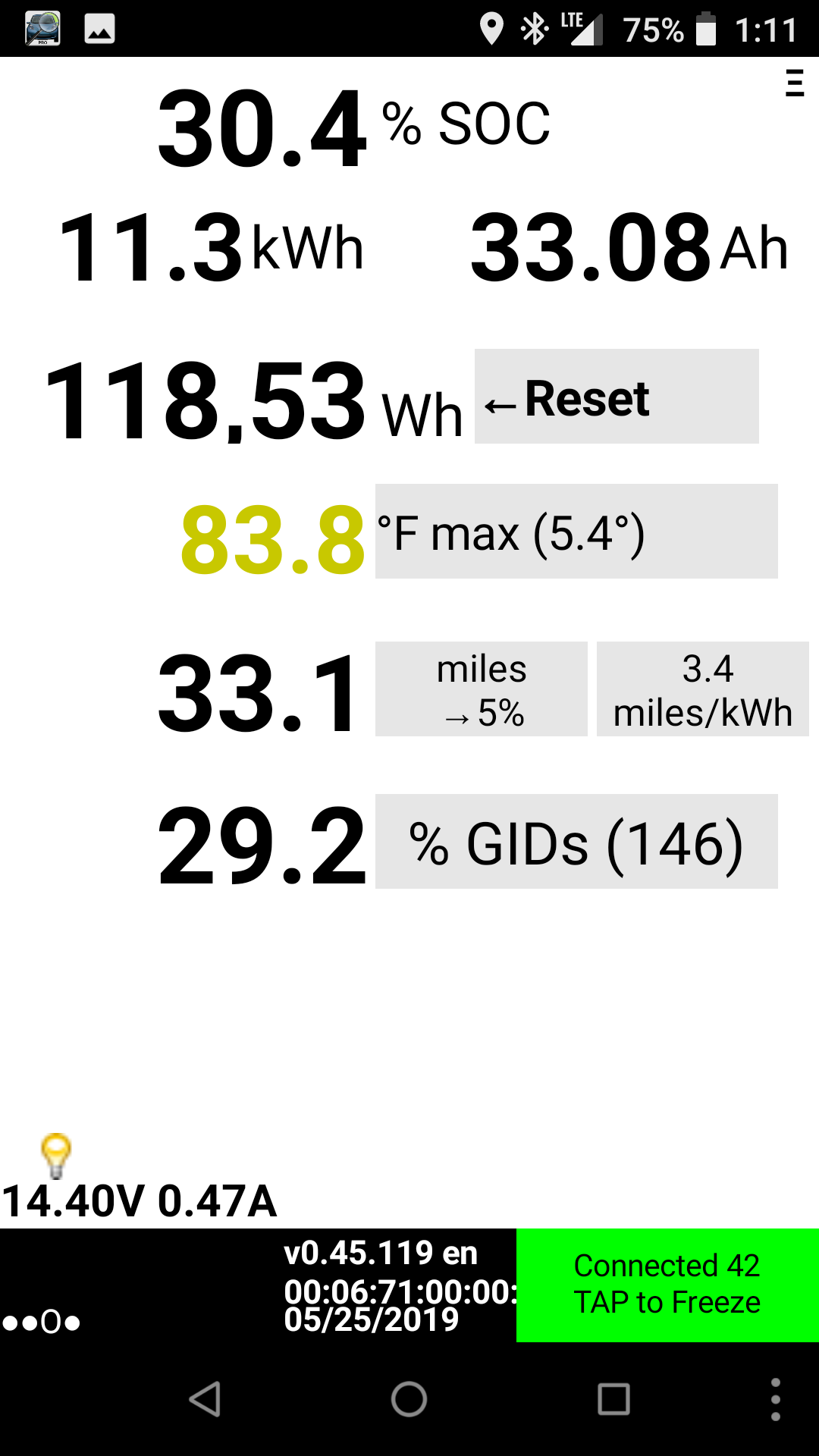
Task: Reset the Wh counter
Action: (616, 397)
